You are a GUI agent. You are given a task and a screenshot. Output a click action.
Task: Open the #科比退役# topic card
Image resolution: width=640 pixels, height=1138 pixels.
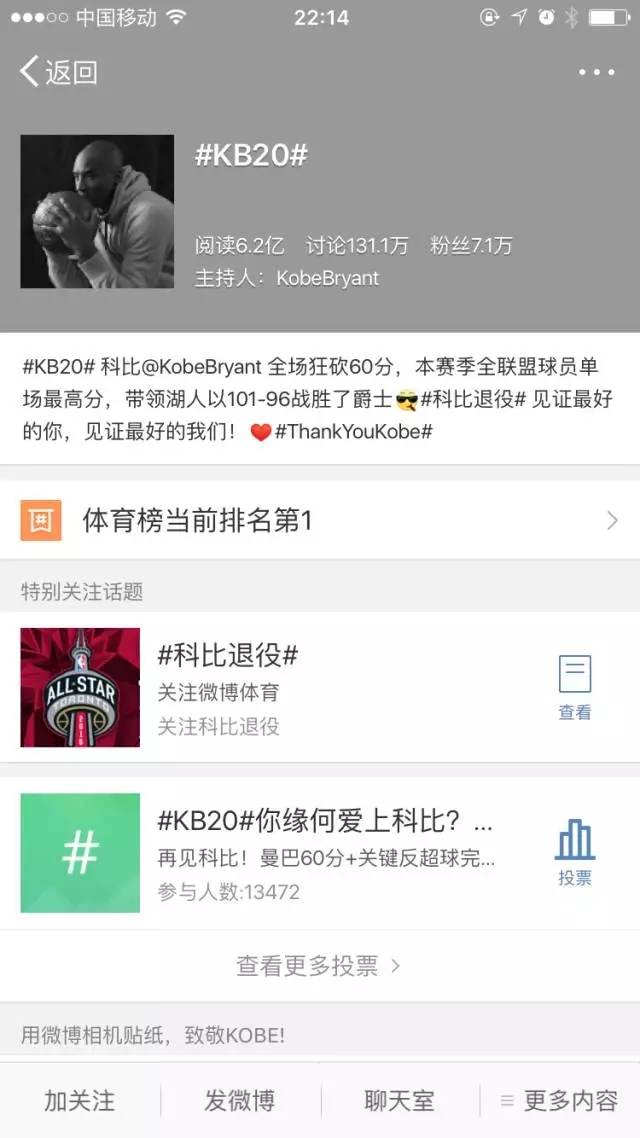[x=300, y=688]
